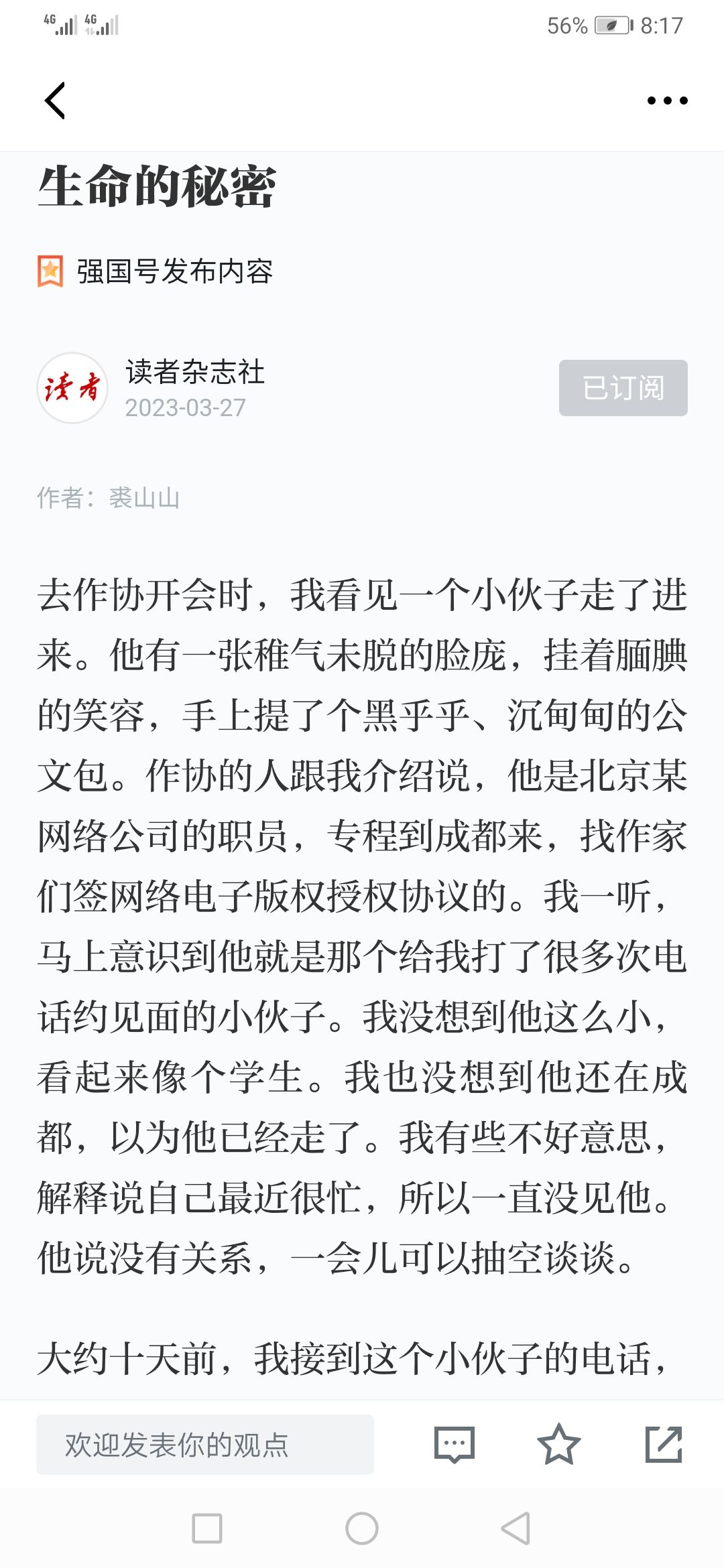Open the recent apps square button
Screen dimensions: 724x1568
(207, 1528)
